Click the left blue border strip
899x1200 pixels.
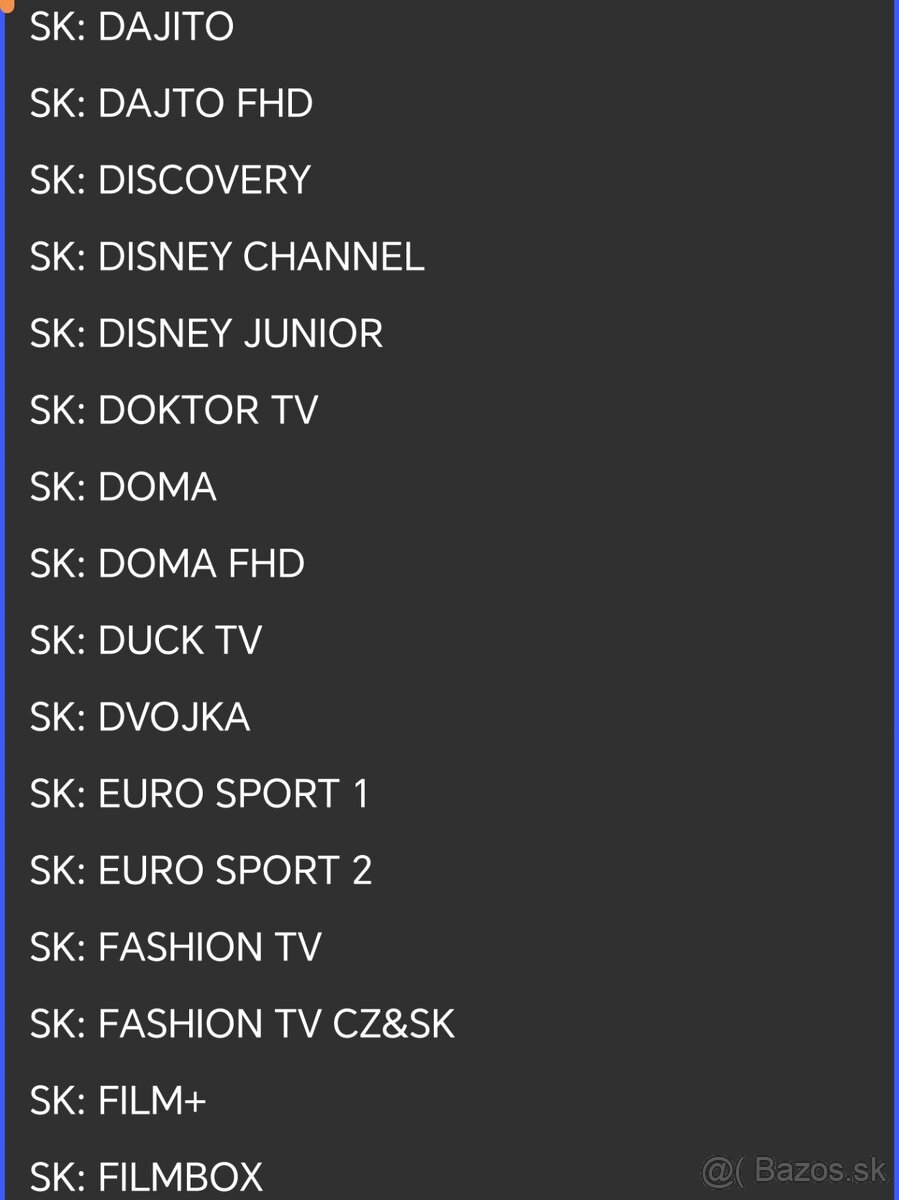click(x=5, y=600)
